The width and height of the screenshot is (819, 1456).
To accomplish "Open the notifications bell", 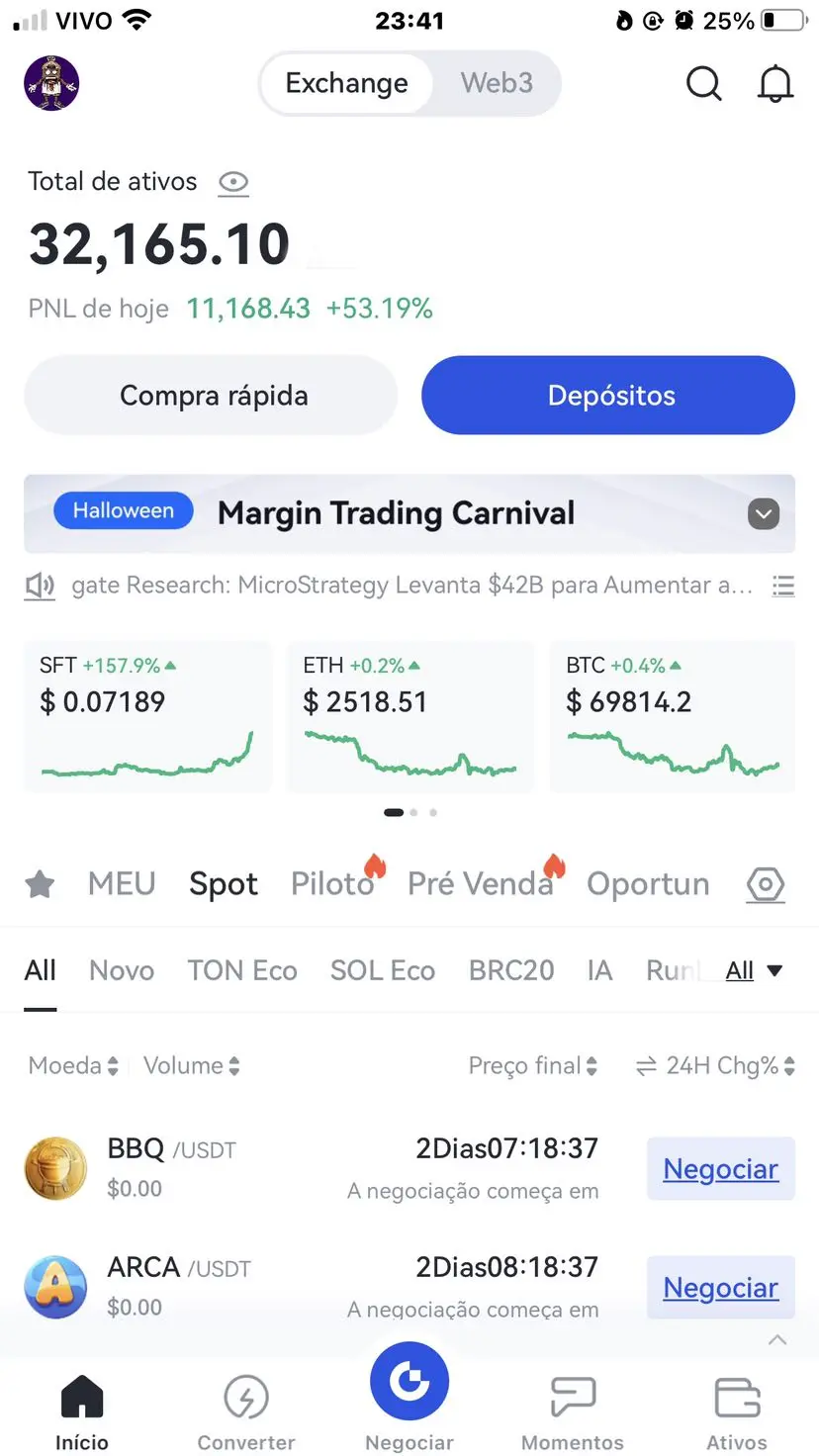I will click(x=775, y=84).
